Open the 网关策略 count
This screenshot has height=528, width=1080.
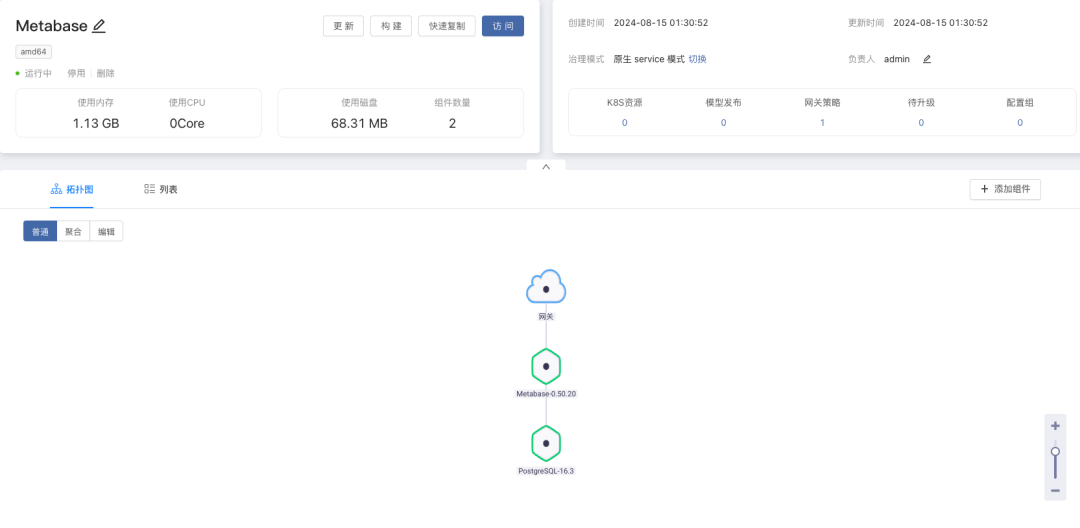pyautogui.click(x=822, y=123)
